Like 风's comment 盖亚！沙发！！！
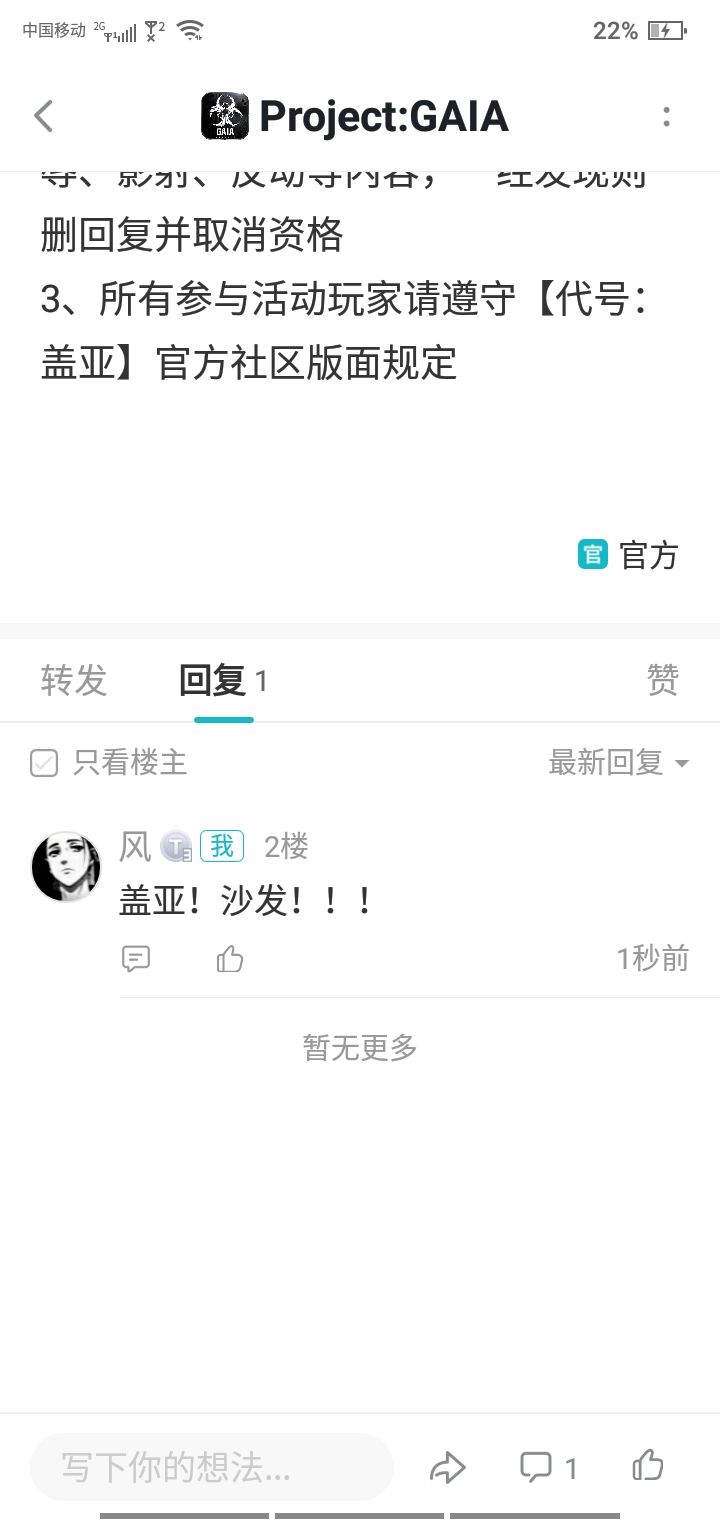720x1520 pixels. [230, 959]
